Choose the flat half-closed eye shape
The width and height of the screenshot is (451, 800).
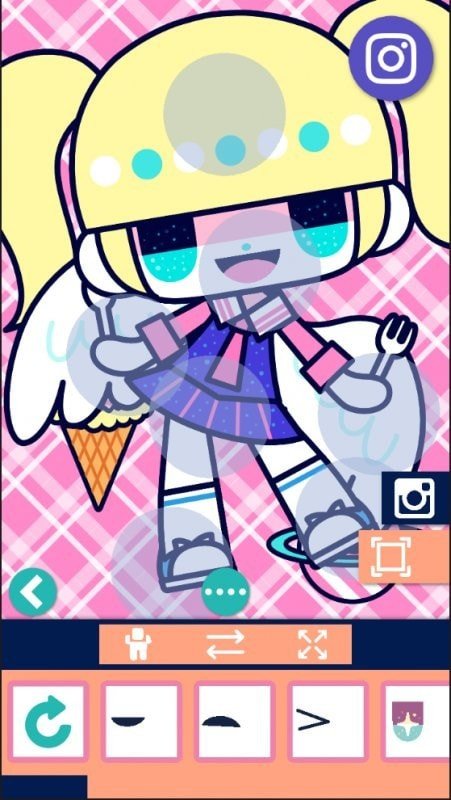click(x=142, y=721)
